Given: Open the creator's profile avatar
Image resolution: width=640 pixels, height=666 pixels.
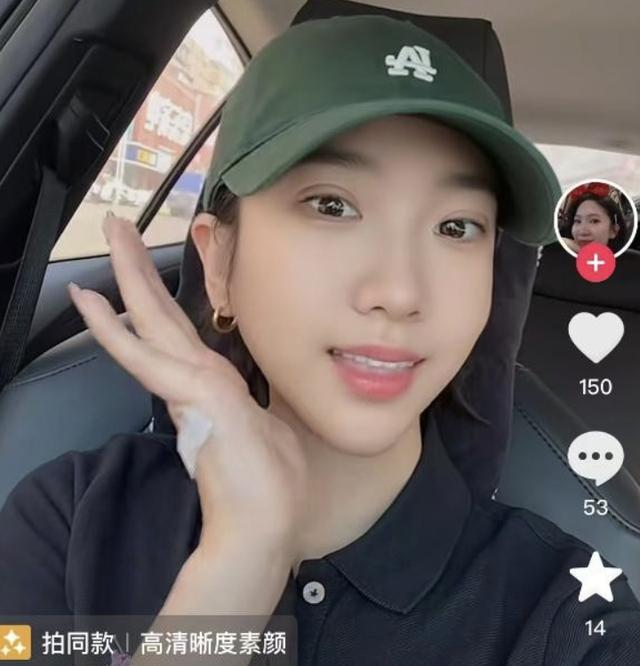Looking at the screenshot, I should coord(595,217).
